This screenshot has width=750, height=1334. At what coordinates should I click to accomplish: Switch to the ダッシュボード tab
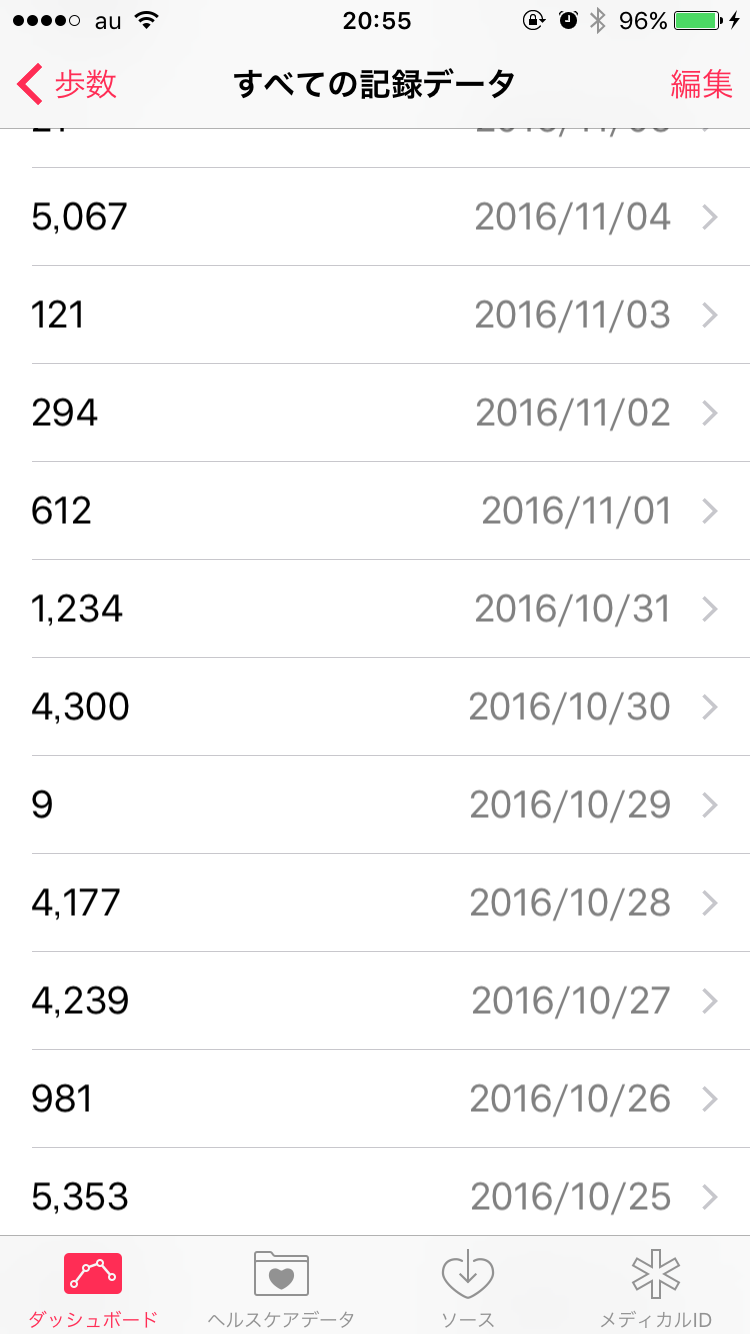tap(93, 1287)
